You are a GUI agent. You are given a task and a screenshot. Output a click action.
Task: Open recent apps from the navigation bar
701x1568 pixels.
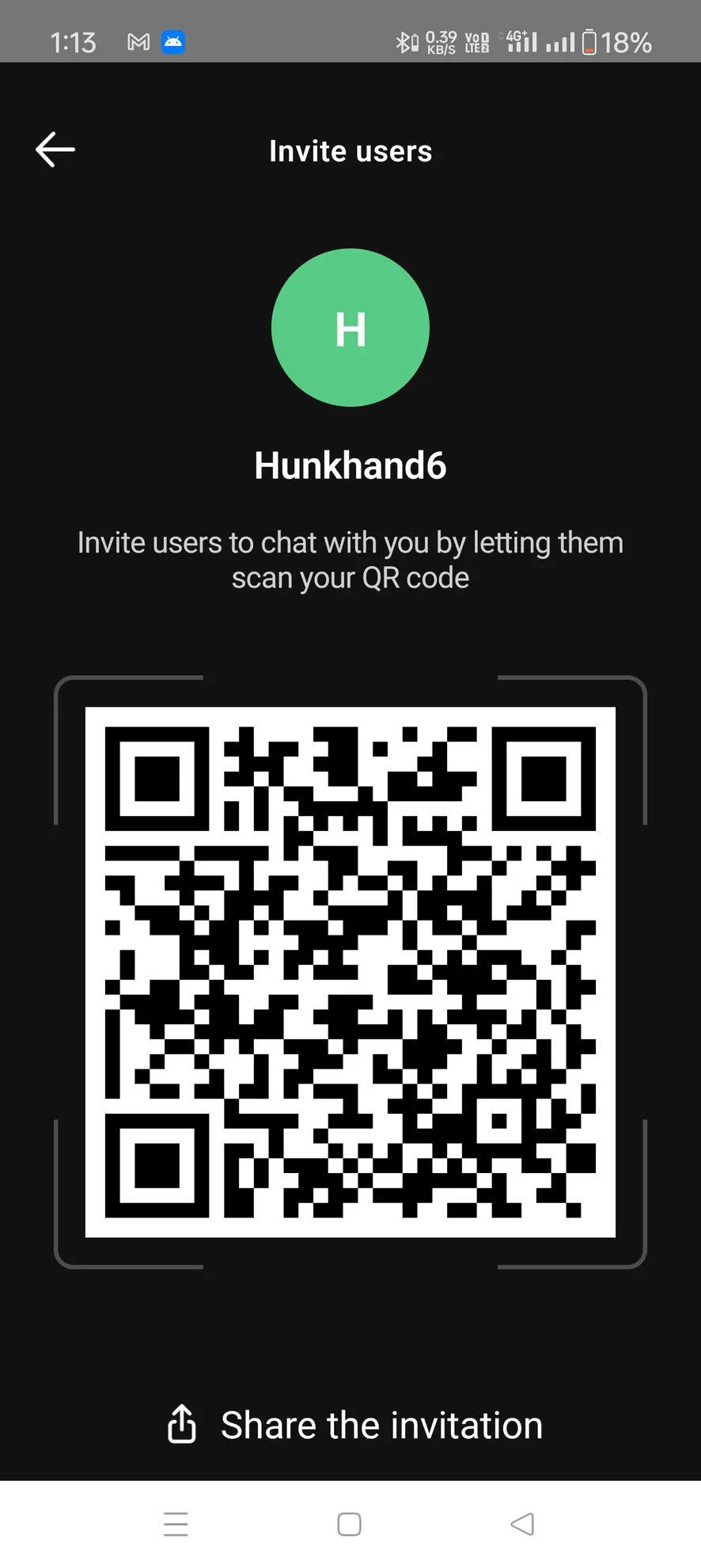[176, 1524]
